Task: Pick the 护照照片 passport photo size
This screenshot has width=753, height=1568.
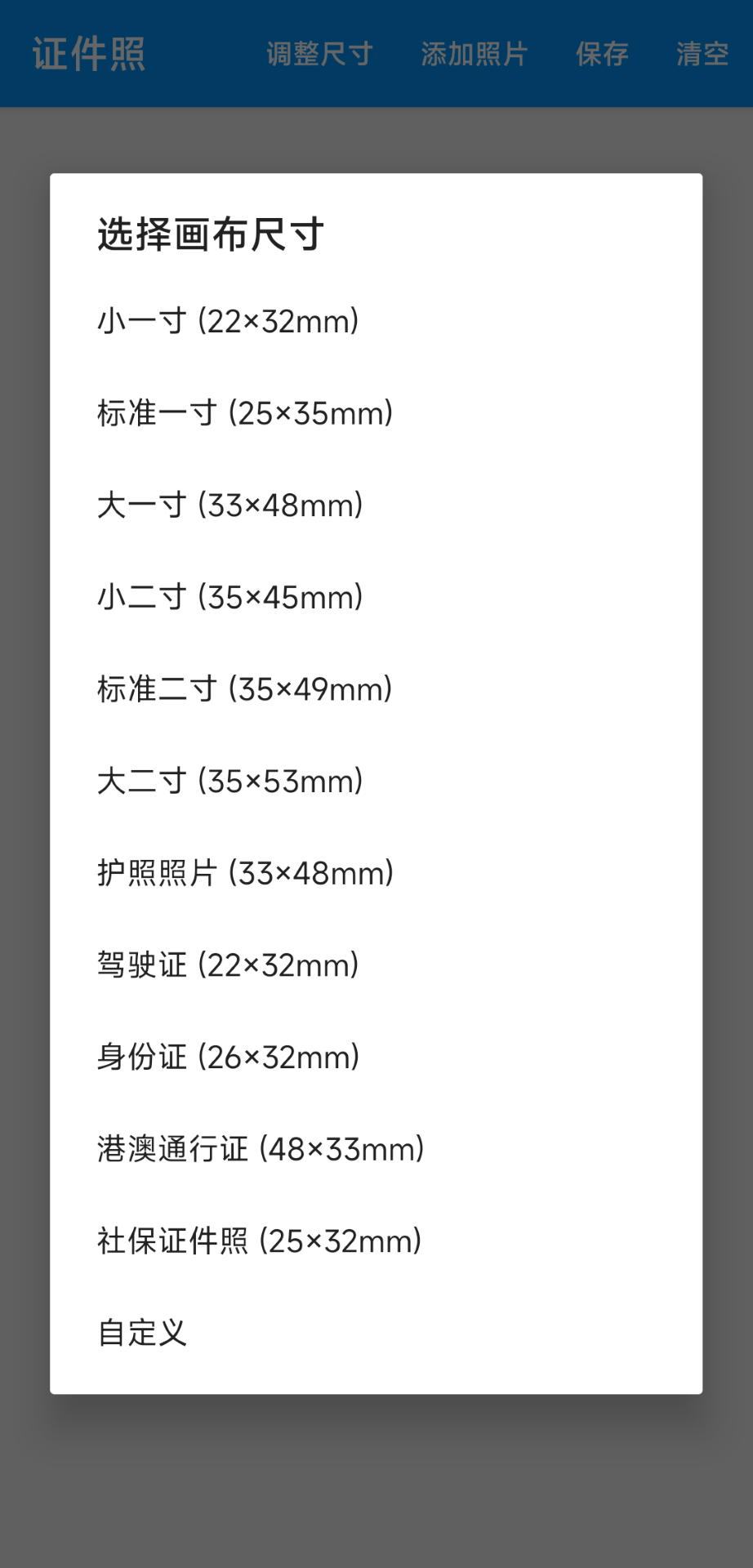Action: (x=245, y=872)
